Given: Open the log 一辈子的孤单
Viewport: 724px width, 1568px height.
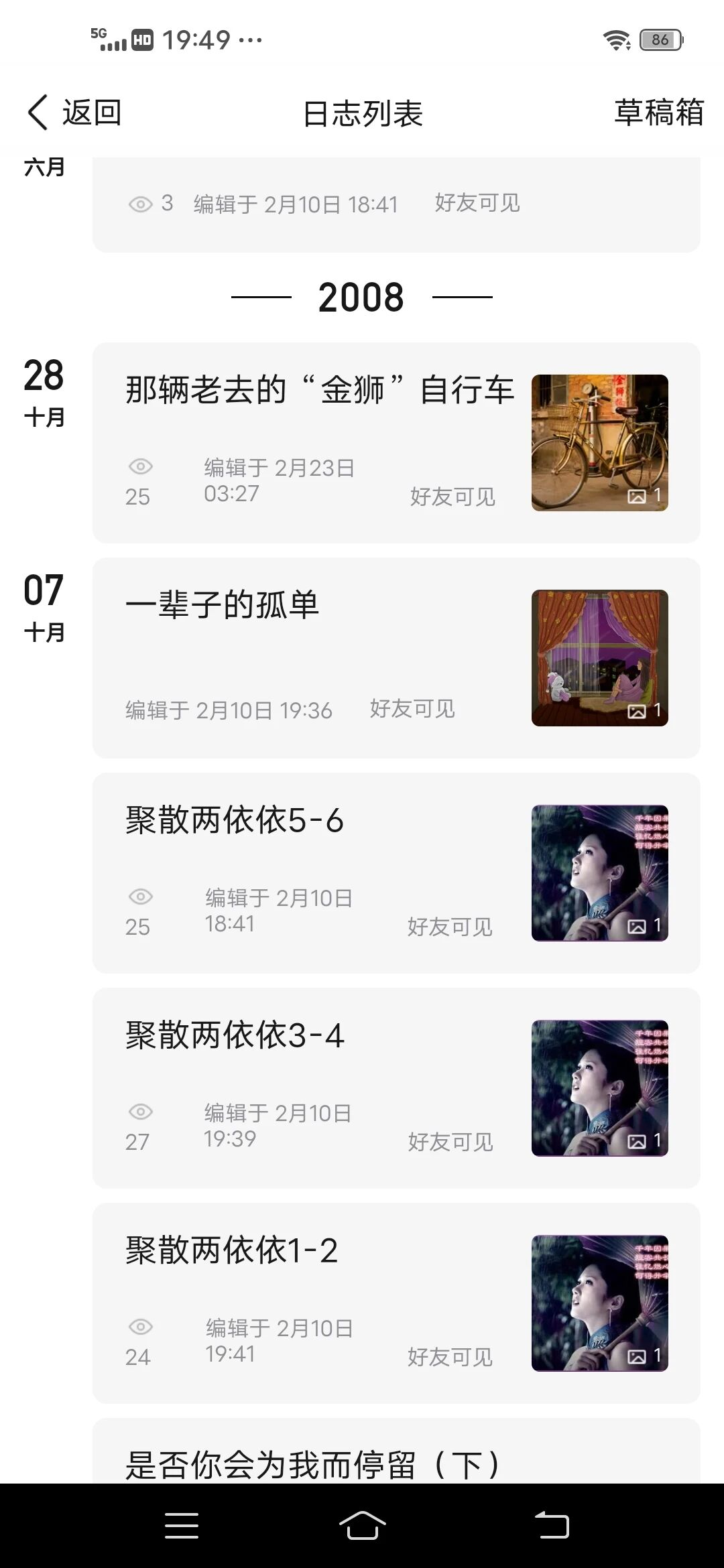Looking at the screenshot, I should point(223,605).
